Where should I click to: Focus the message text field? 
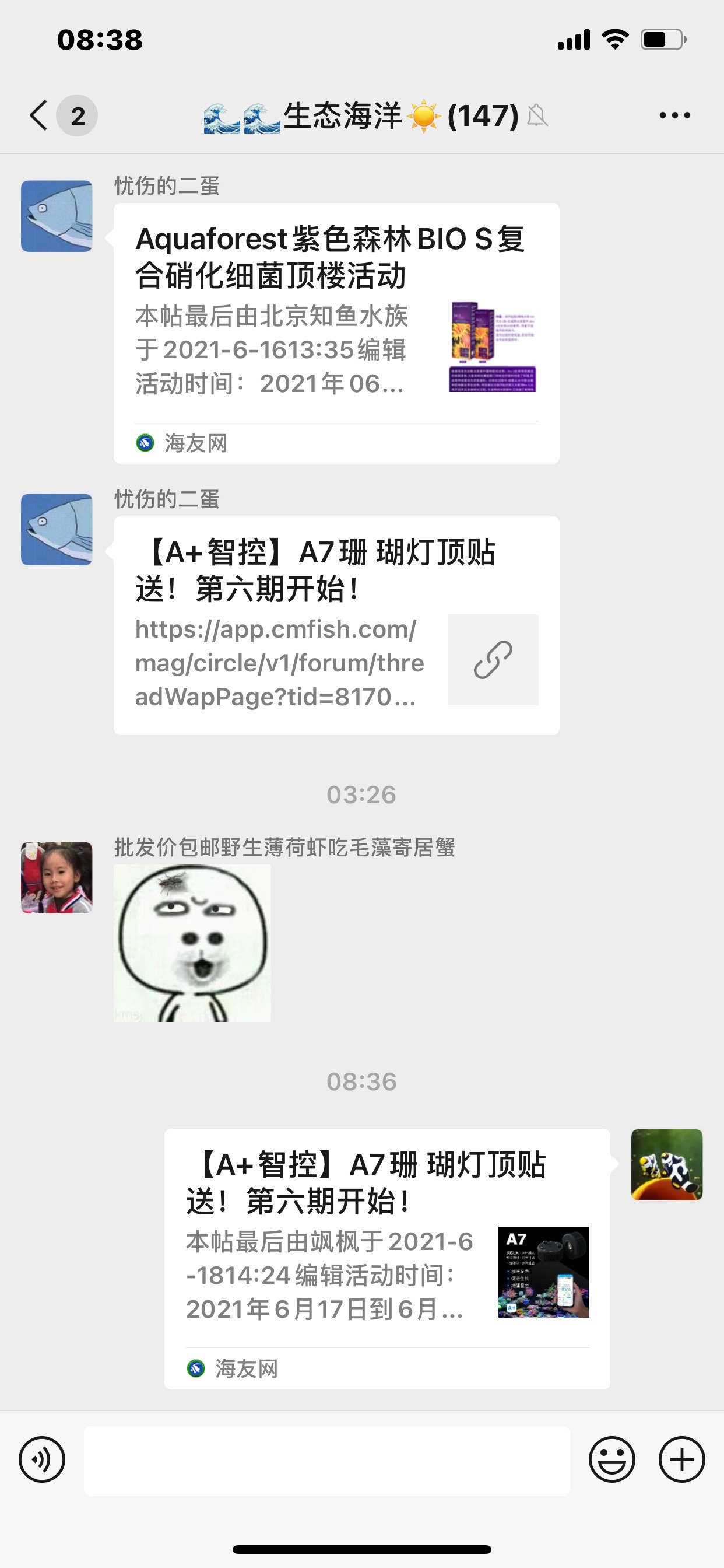326,1461
